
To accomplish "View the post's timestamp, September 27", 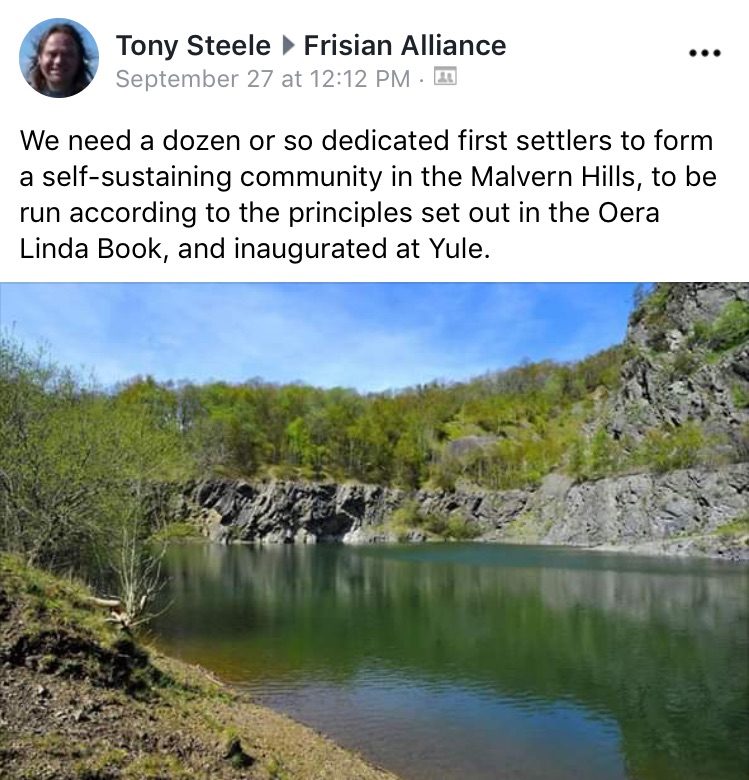I will pyautogui.click(x=262, y=79).
